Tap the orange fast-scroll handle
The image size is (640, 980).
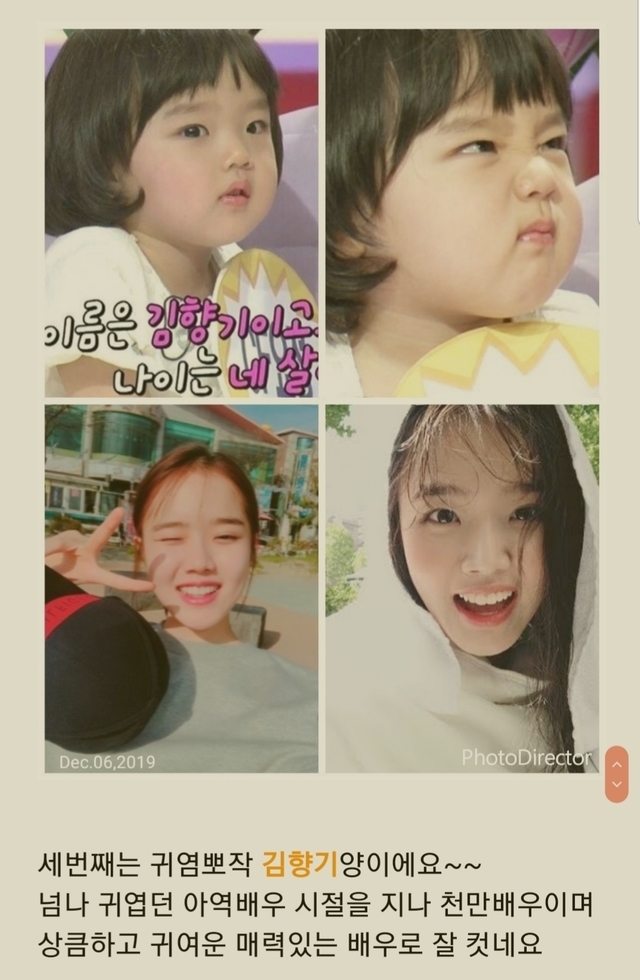(x=617, y=773)
